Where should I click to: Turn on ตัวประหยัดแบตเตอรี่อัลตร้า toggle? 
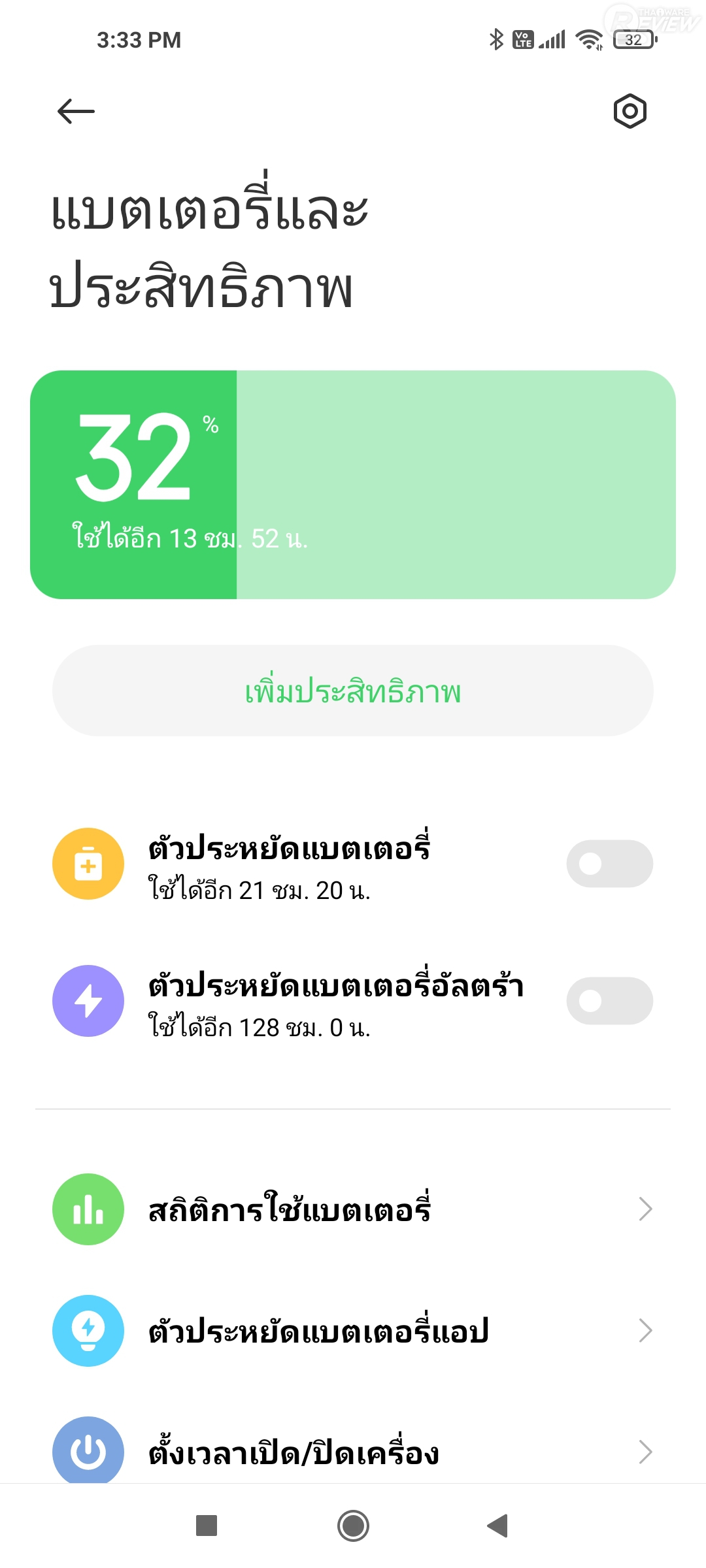click(609, 1001)
